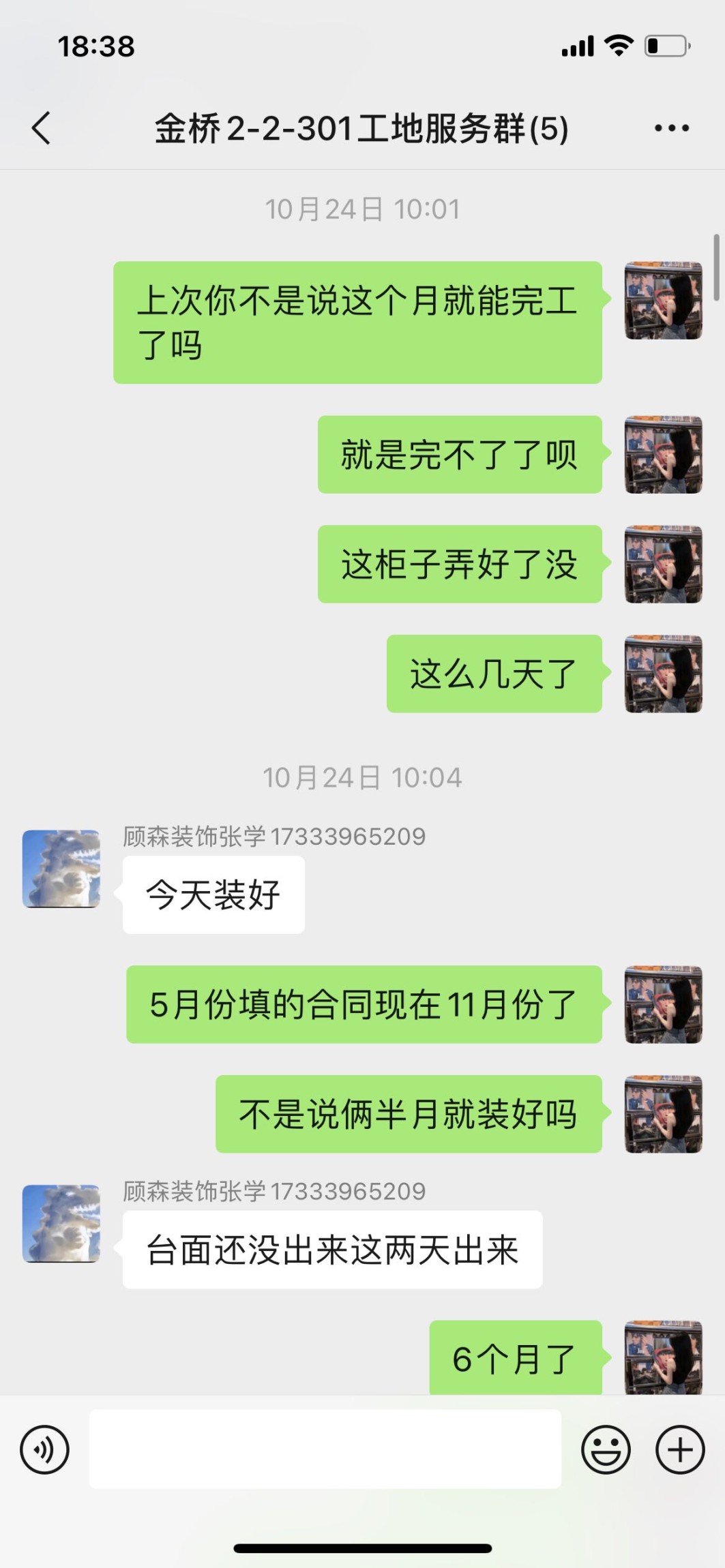Tap own avatar beside 这柜子弄好了没
The width and height of the screenshot is (725, 1568).
[x=663, y=564]
